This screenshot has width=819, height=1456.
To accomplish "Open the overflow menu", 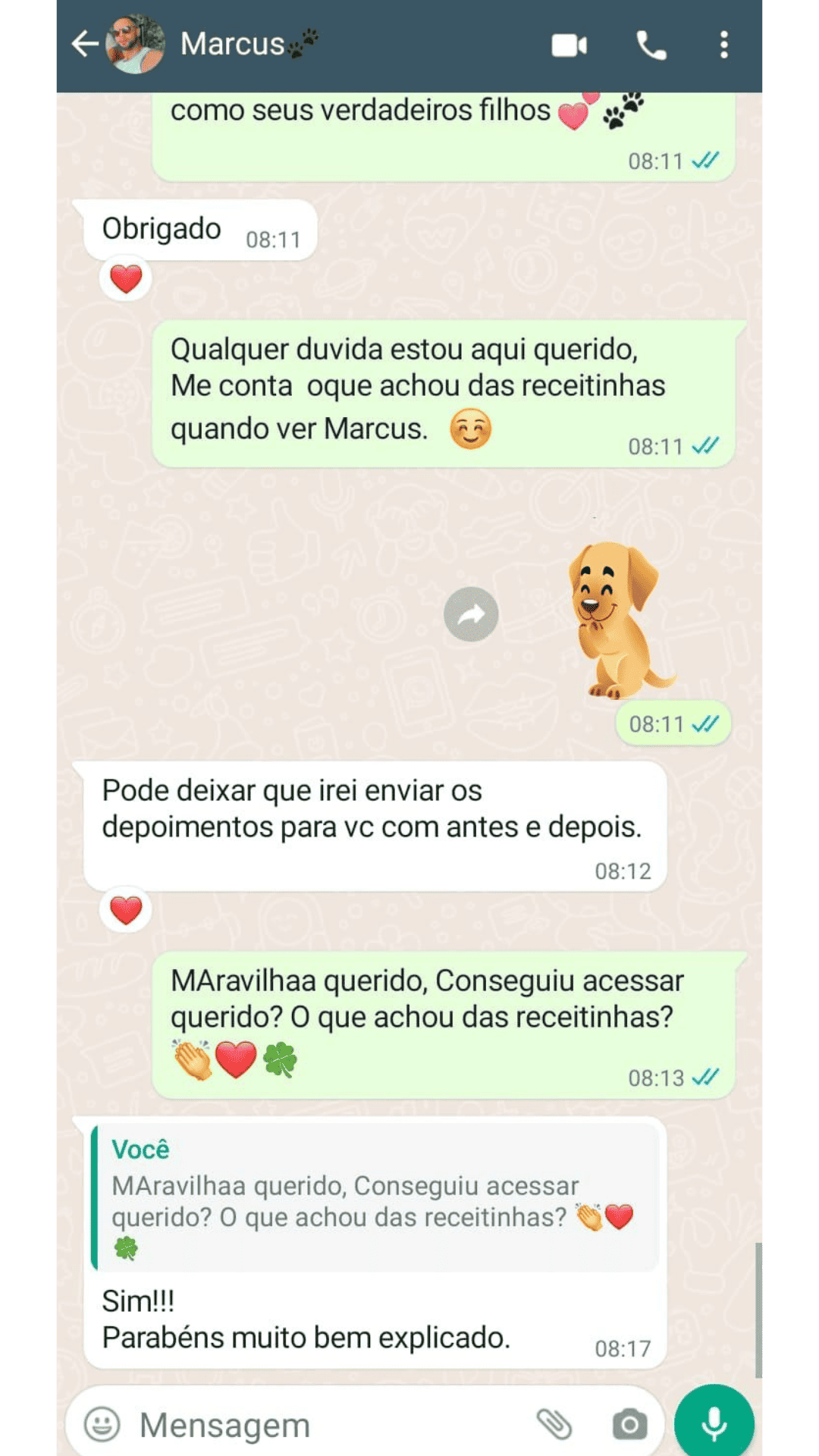I will (x=723, y=45).
